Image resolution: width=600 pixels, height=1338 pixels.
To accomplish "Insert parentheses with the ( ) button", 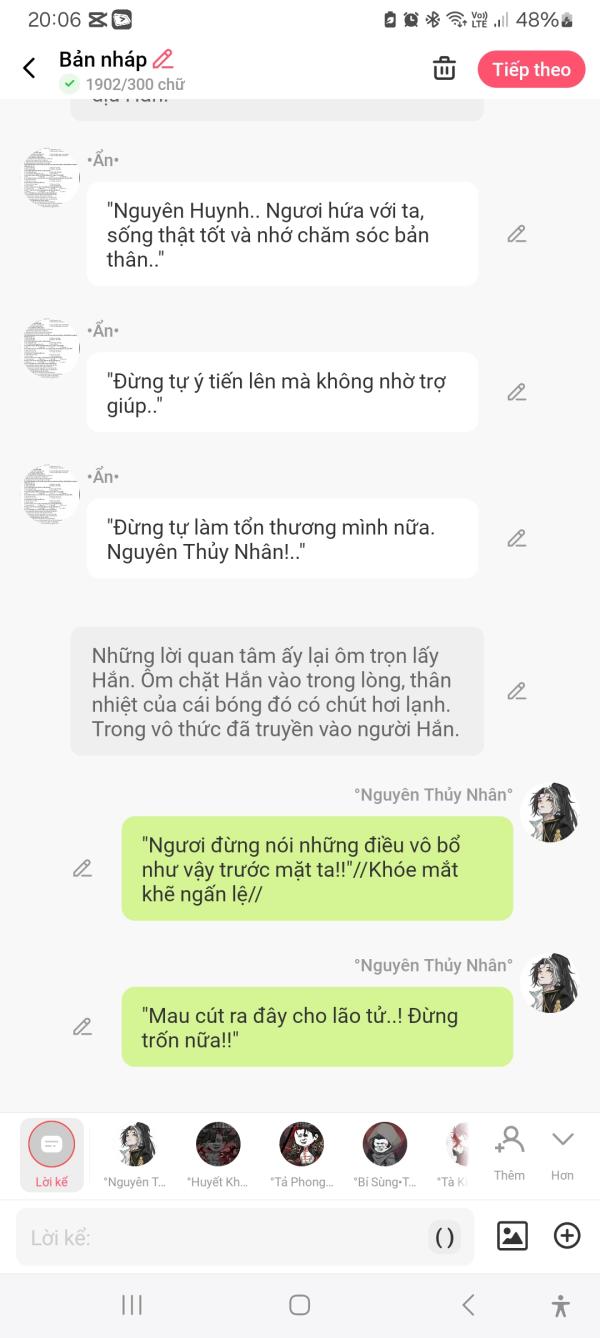I will [x=445, y=1237].
